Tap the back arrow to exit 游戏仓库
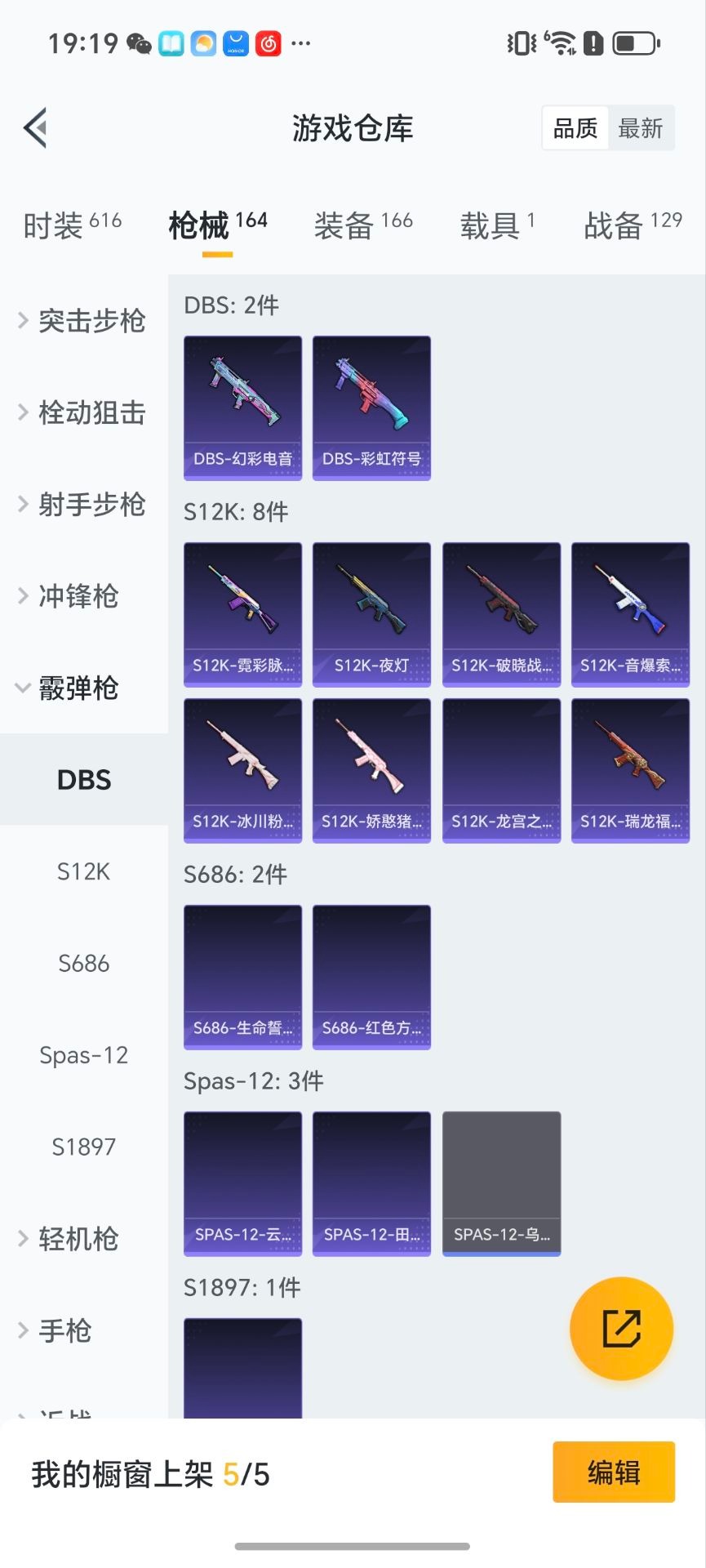The image size is (706, 1568). [34, 128]
